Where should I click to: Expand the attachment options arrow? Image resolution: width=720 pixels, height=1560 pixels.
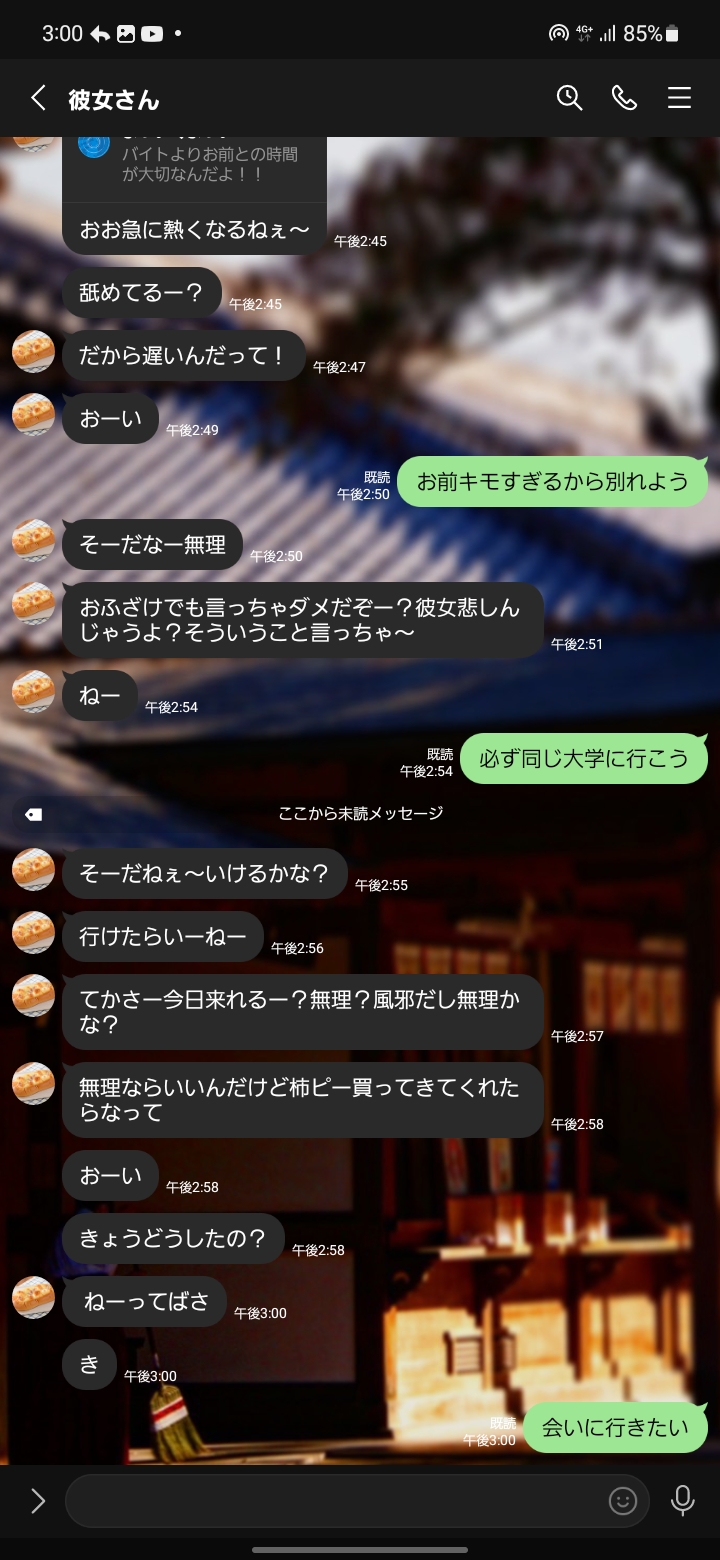(x=37, y=1500)
